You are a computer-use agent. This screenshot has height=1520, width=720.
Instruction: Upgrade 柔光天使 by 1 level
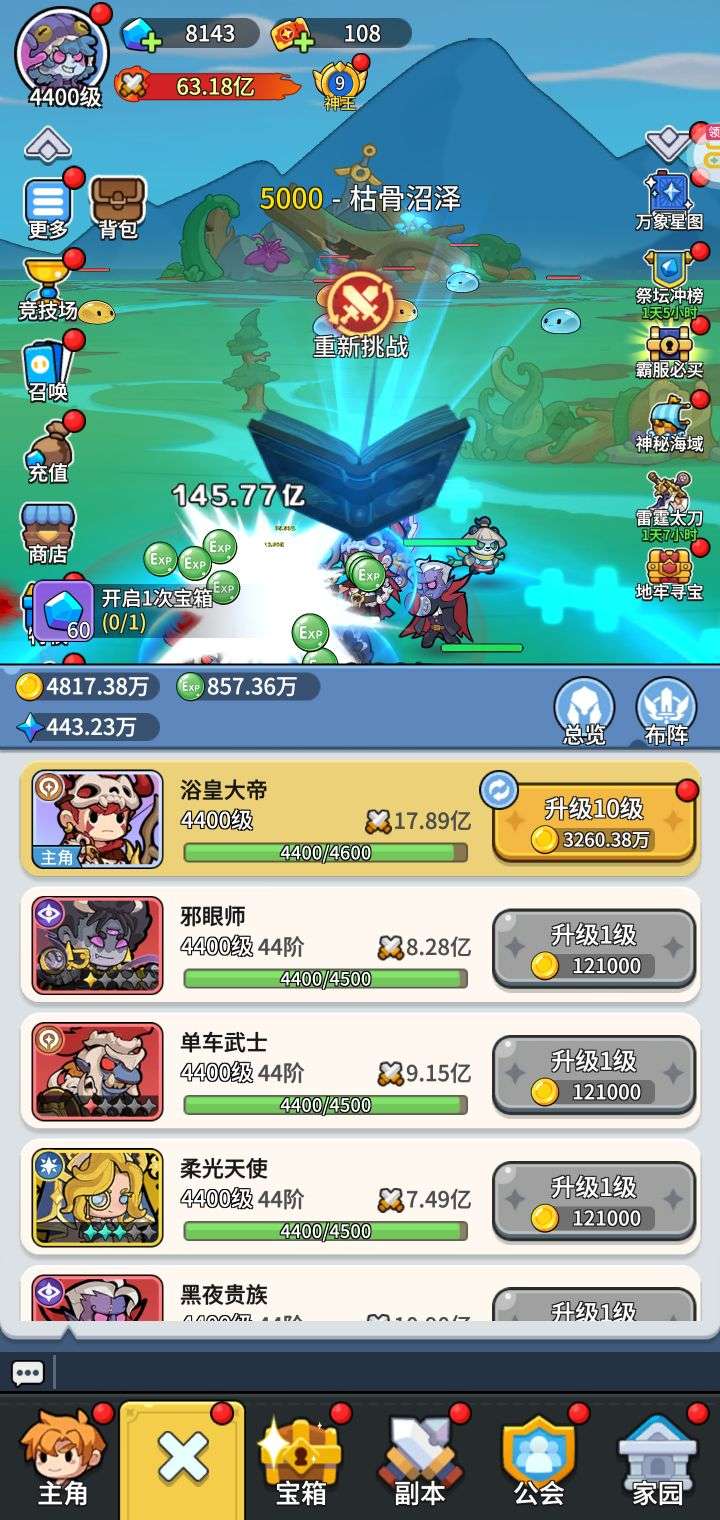(x=594, y=1200)
